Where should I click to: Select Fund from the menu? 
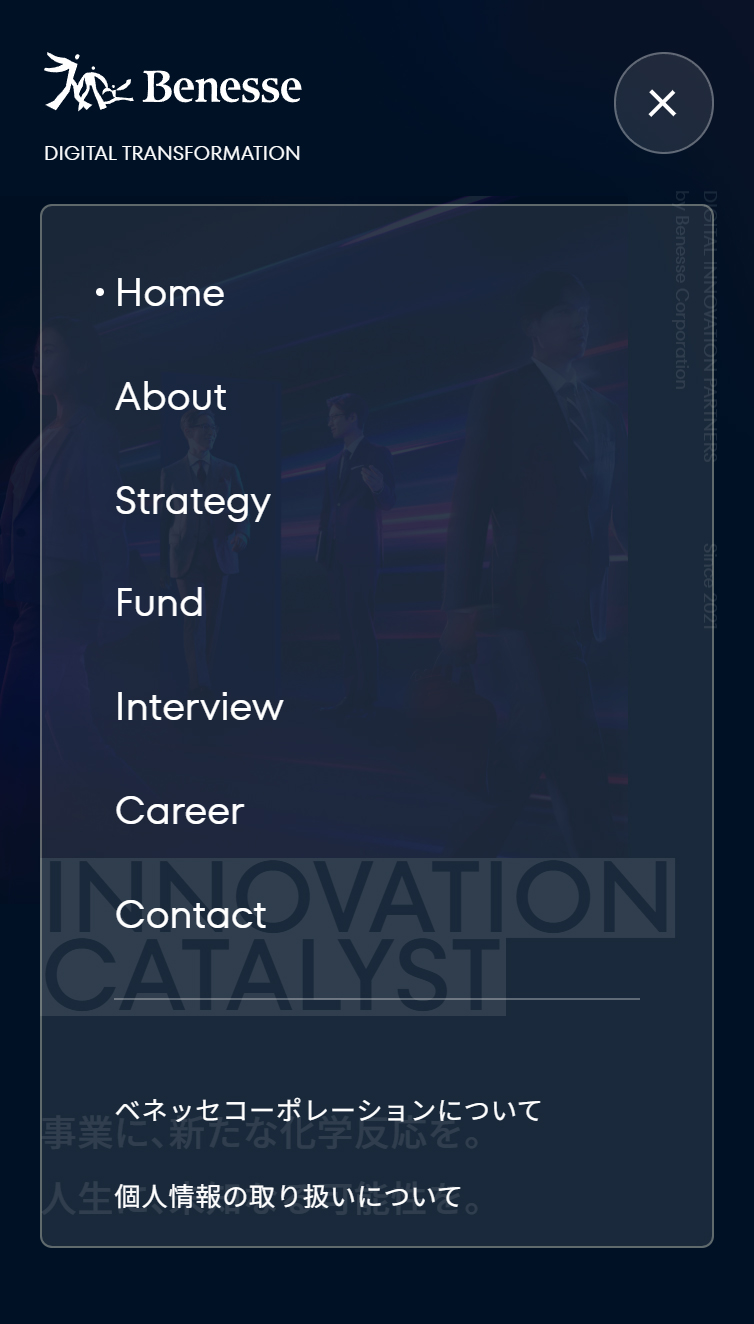click(159, 603)
